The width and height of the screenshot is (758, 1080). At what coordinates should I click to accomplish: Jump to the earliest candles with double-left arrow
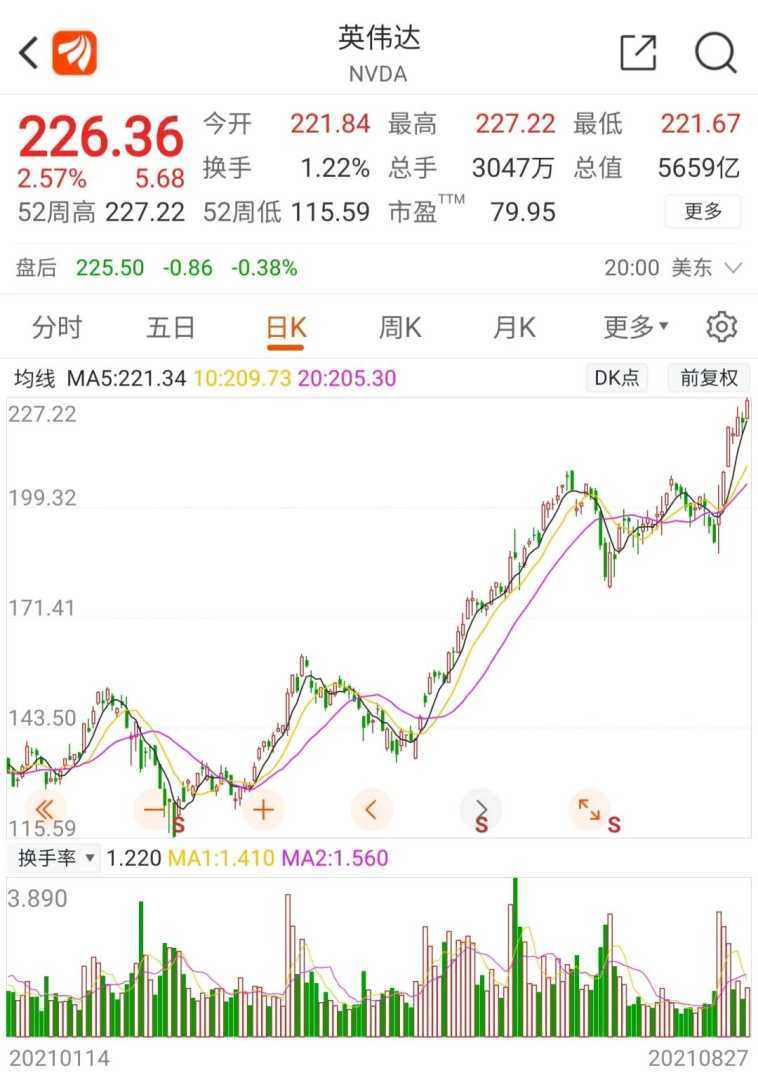44,809
